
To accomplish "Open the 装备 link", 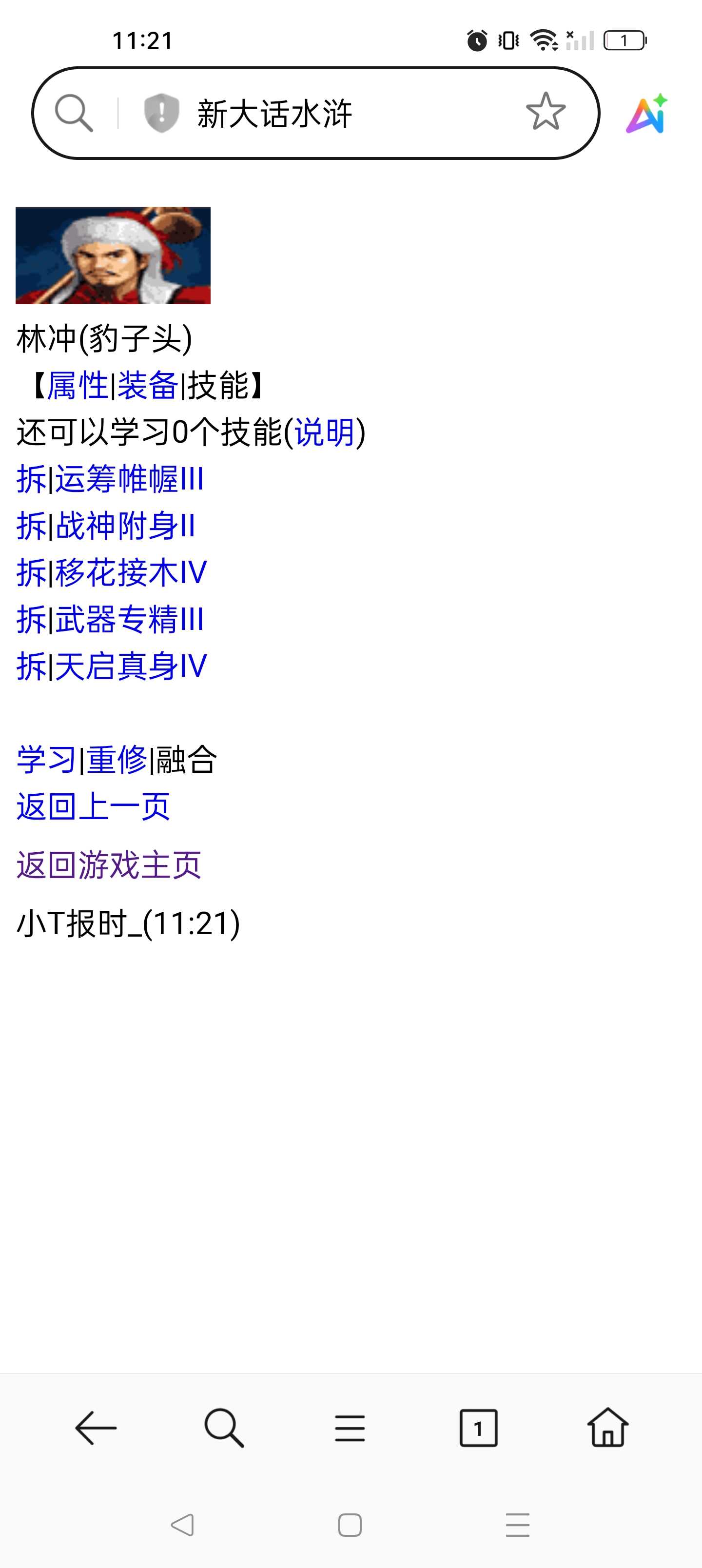I will click(x=147, y=386).
